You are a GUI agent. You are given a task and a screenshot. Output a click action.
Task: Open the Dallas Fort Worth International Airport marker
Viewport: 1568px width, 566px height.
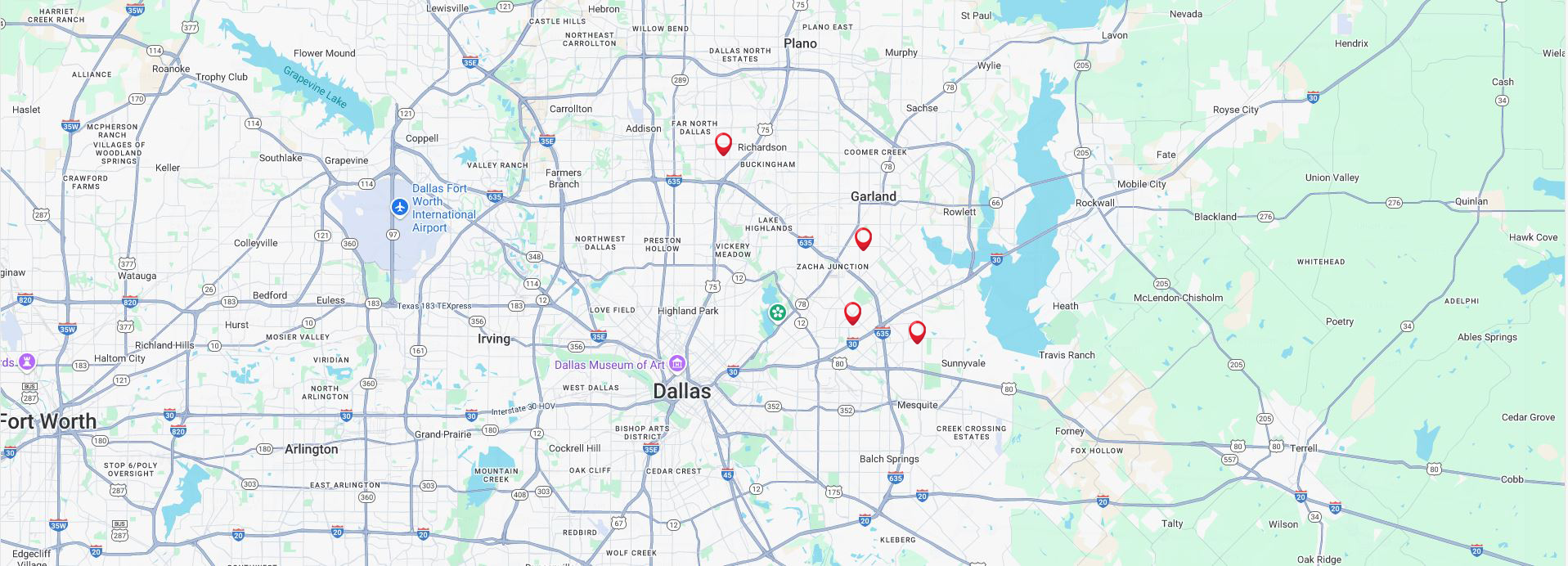400,207
